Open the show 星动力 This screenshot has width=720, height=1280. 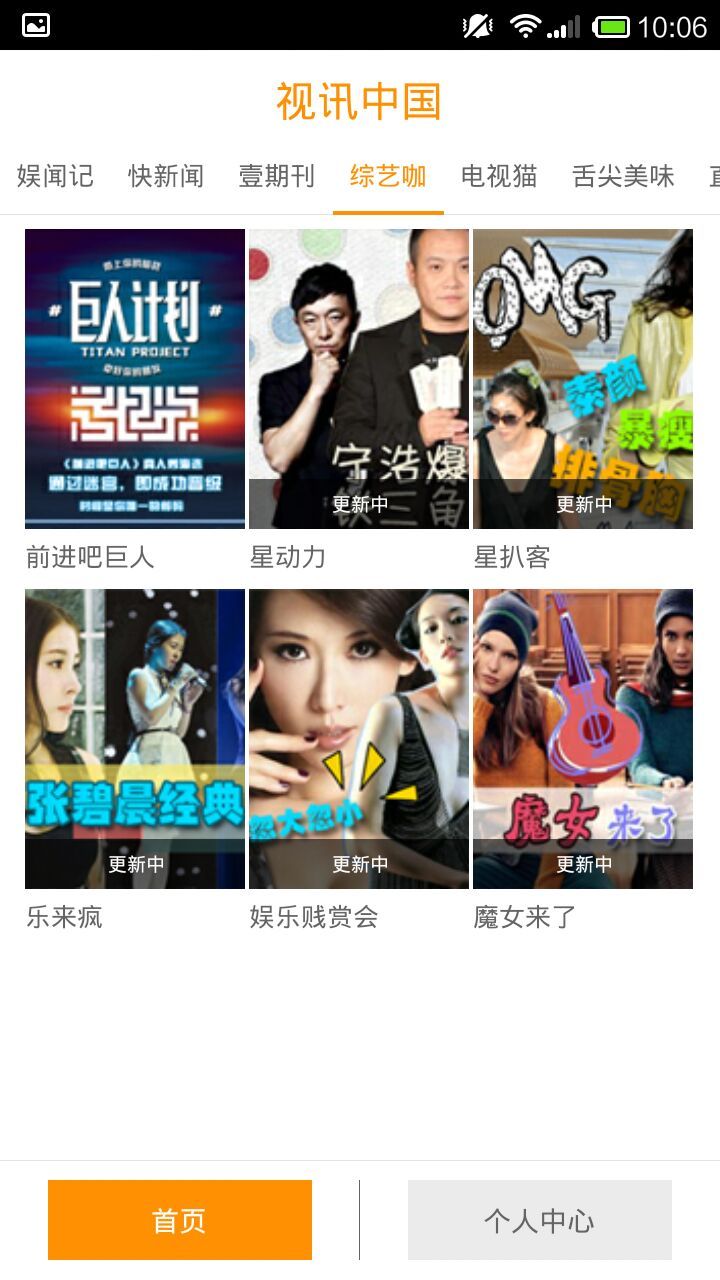click(359, 379)
